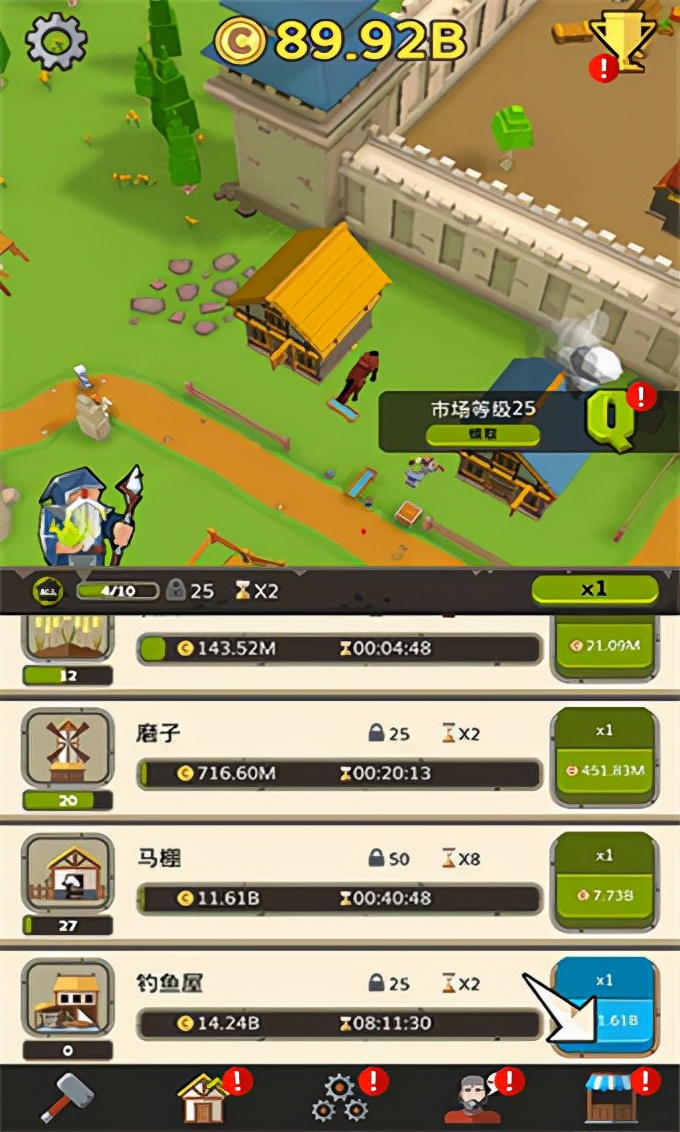Upgrade 磨子 for 451.83M
Image resolution: width=680 pixels, height=1132 pixels.
pyautogui.click(x=604, y=755)
